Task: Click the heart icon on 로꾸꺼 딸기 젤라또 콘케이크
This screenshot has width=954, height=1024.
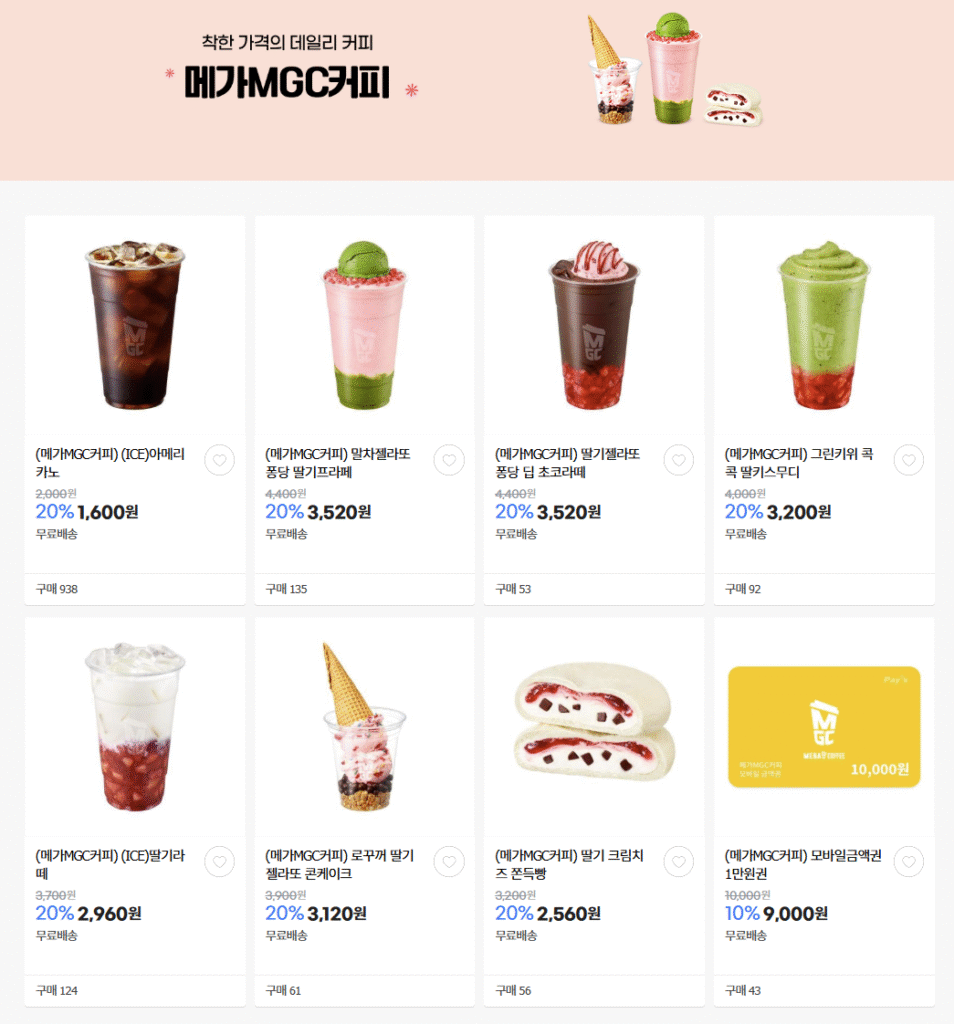Action: tap(450, 861)
